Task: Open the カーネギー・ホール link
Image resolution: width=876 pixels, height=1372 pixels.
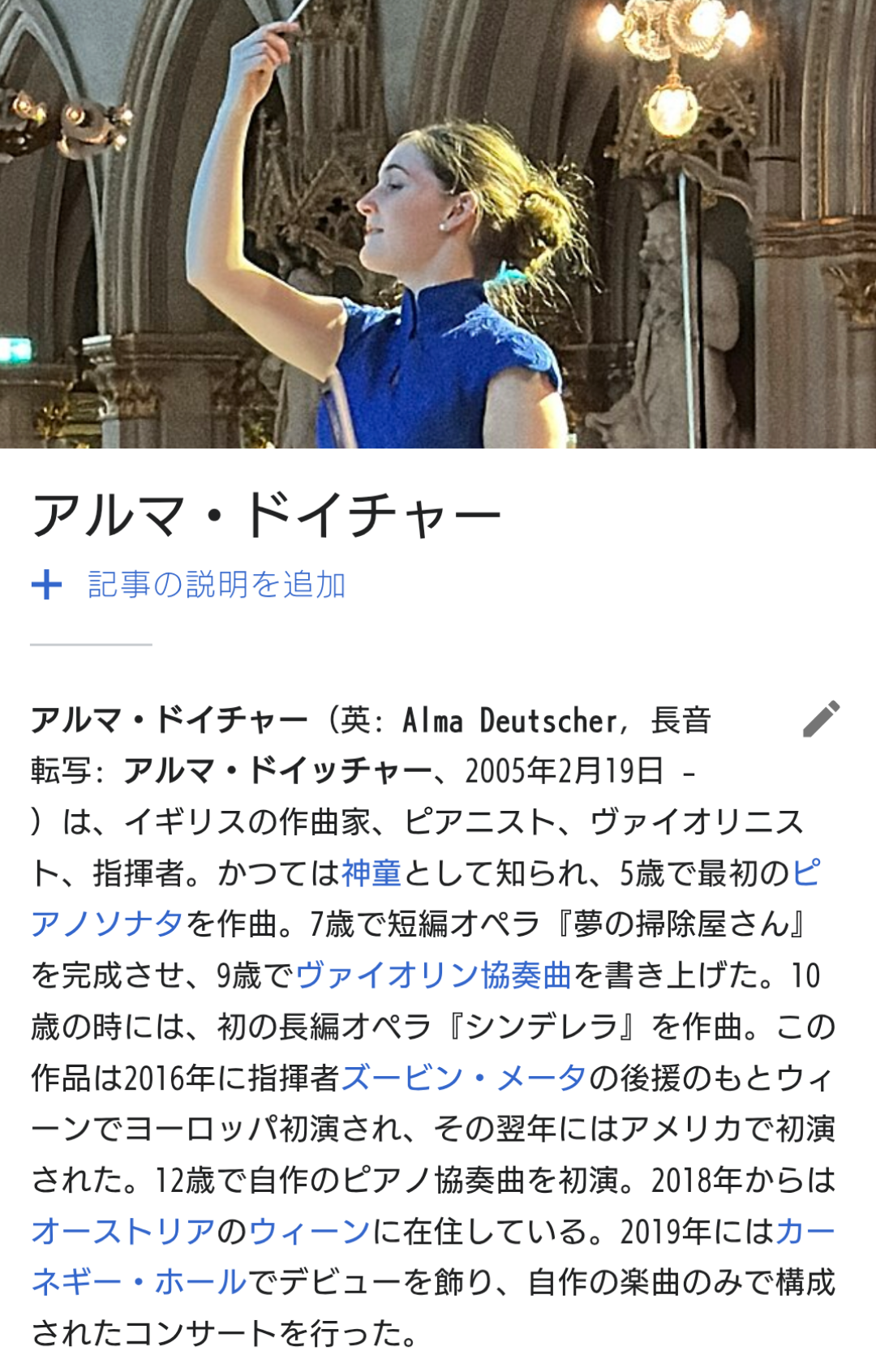Action: pyautogui.click(x=140, y=1282)
